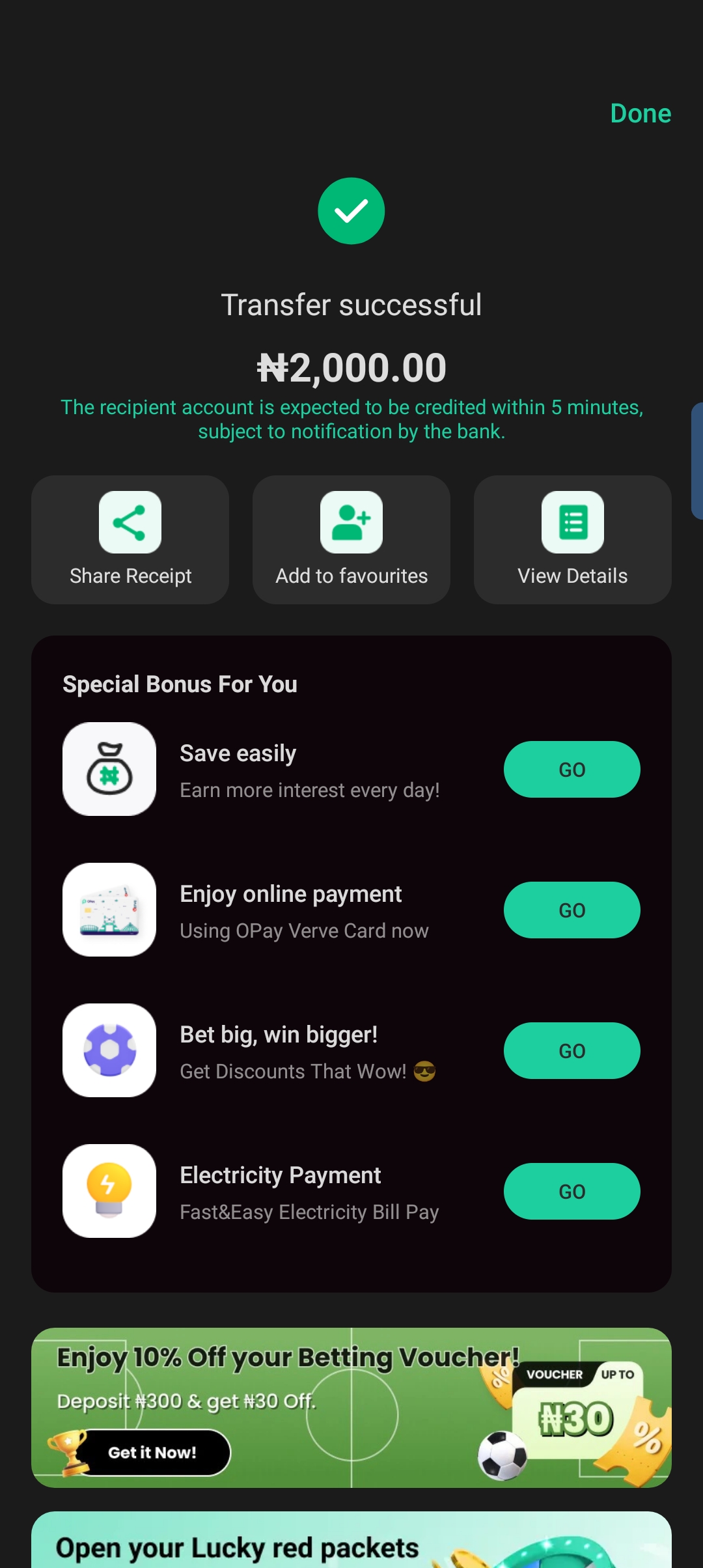View the transaction details
The height and width of the screenshot is (1568, 703).
pyautogui.click(x=572, y=539)
